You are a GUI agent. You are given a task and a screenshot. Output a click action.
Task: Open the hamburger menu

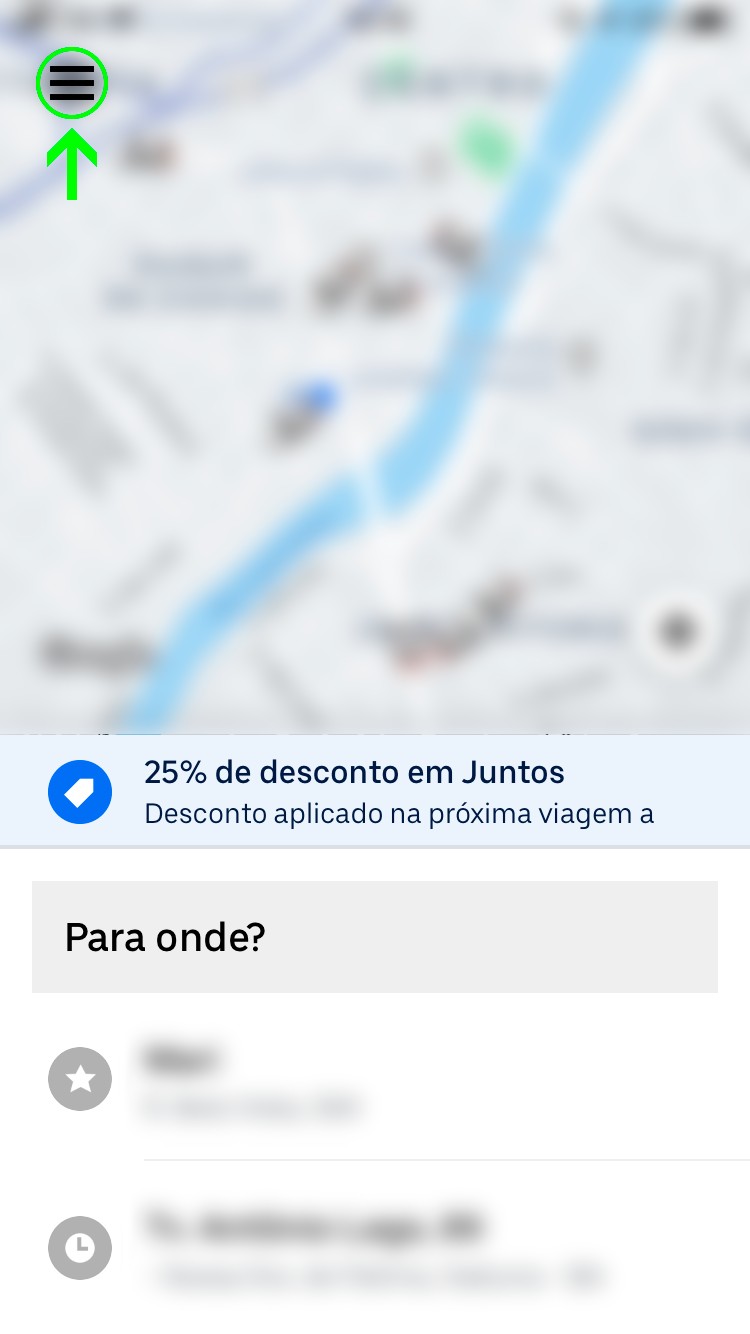pyautogui.click(x=72, y=83)
